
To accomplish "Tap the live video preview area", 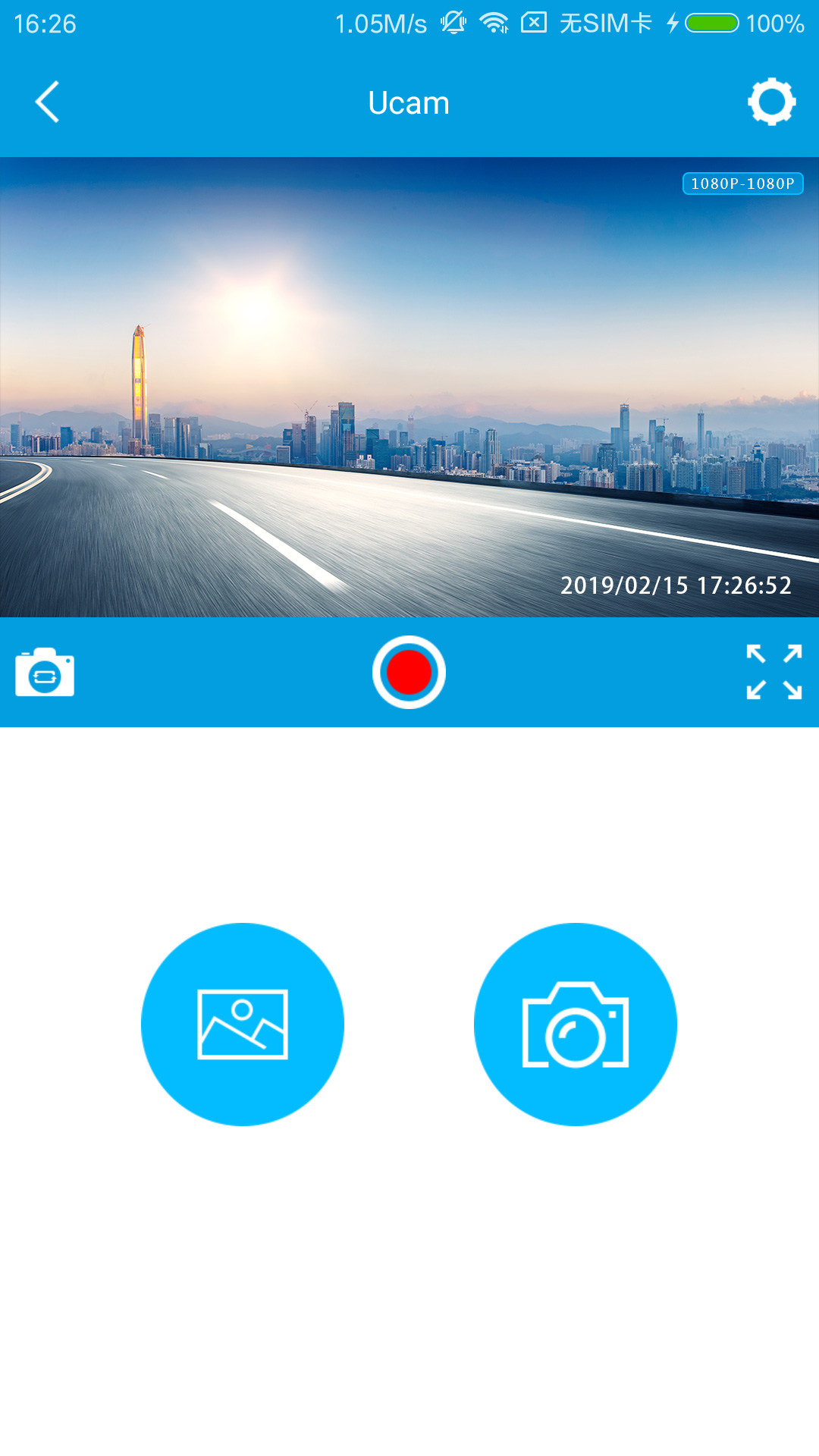I will [x=409, y=387].
